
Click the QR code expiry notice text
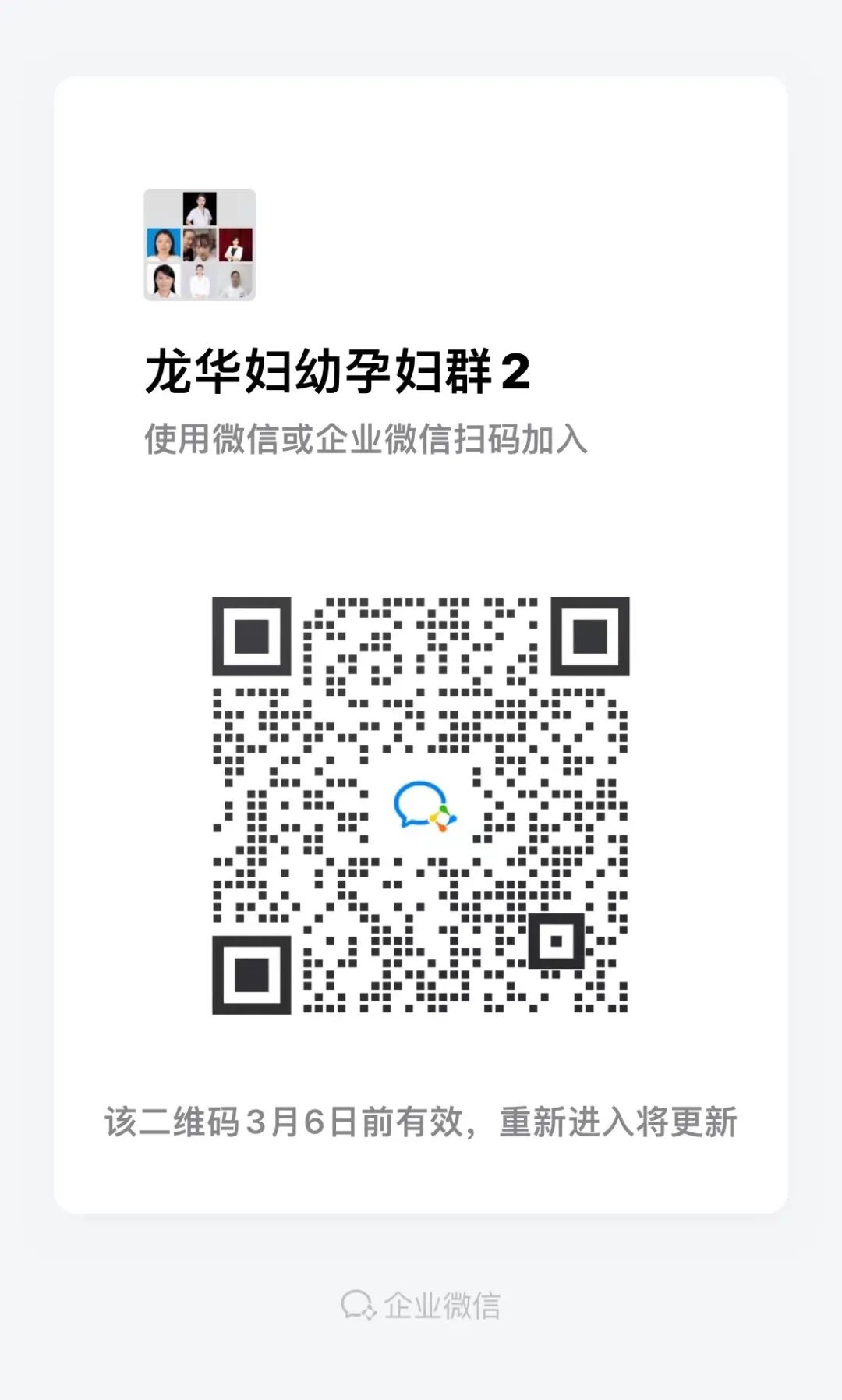[x=421, y=1117]
